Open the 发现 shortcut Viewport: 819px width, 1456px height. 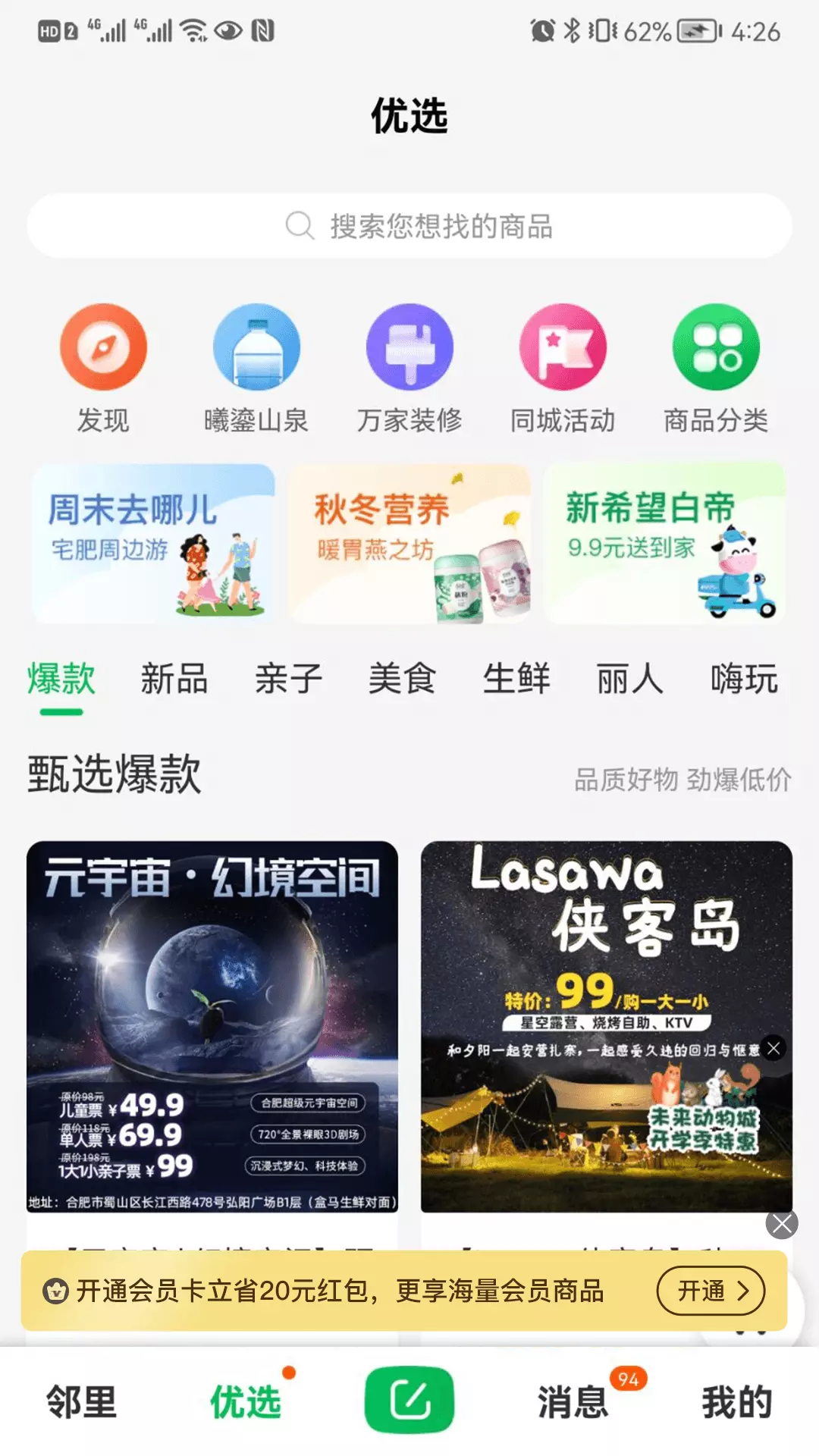103,369
